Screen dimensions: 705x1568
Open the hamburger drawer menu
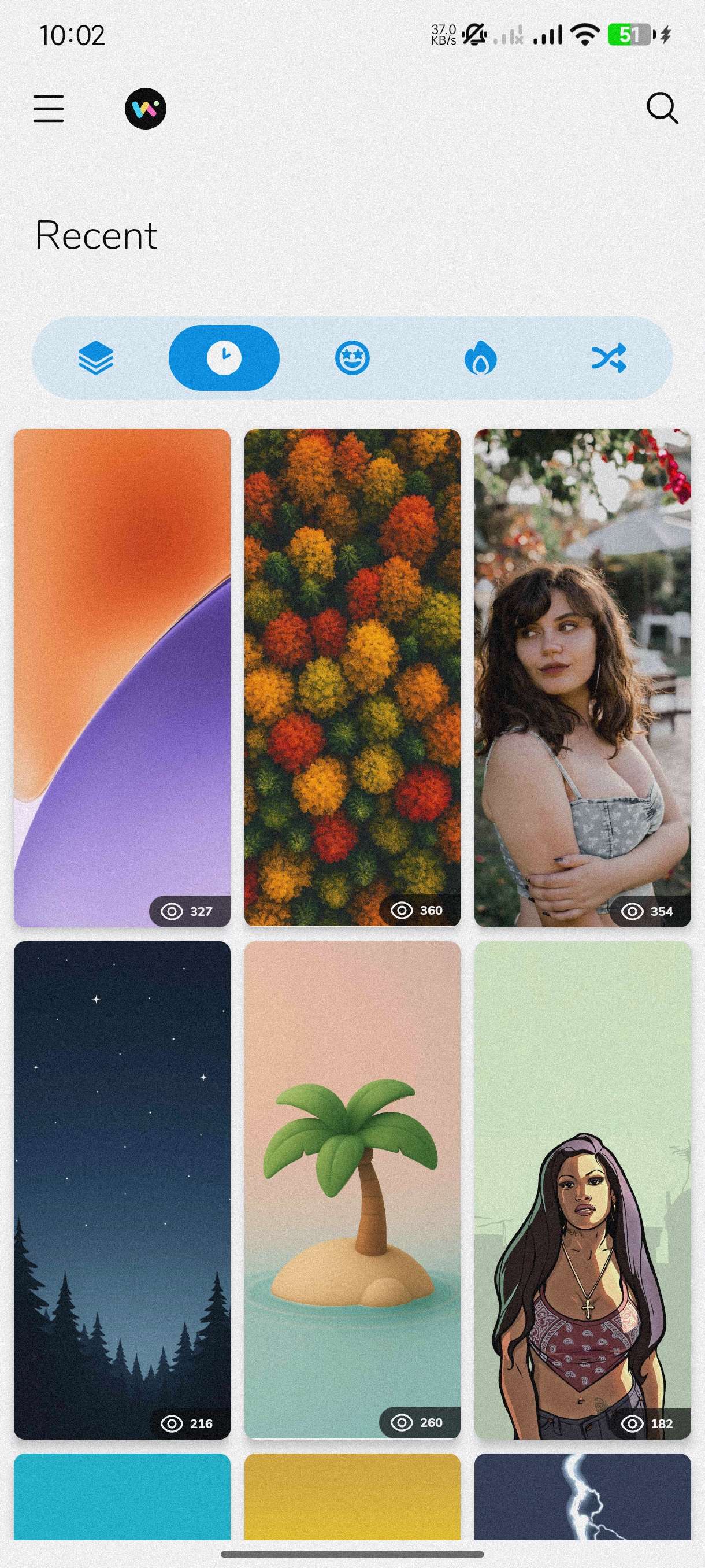click(49, 108)
